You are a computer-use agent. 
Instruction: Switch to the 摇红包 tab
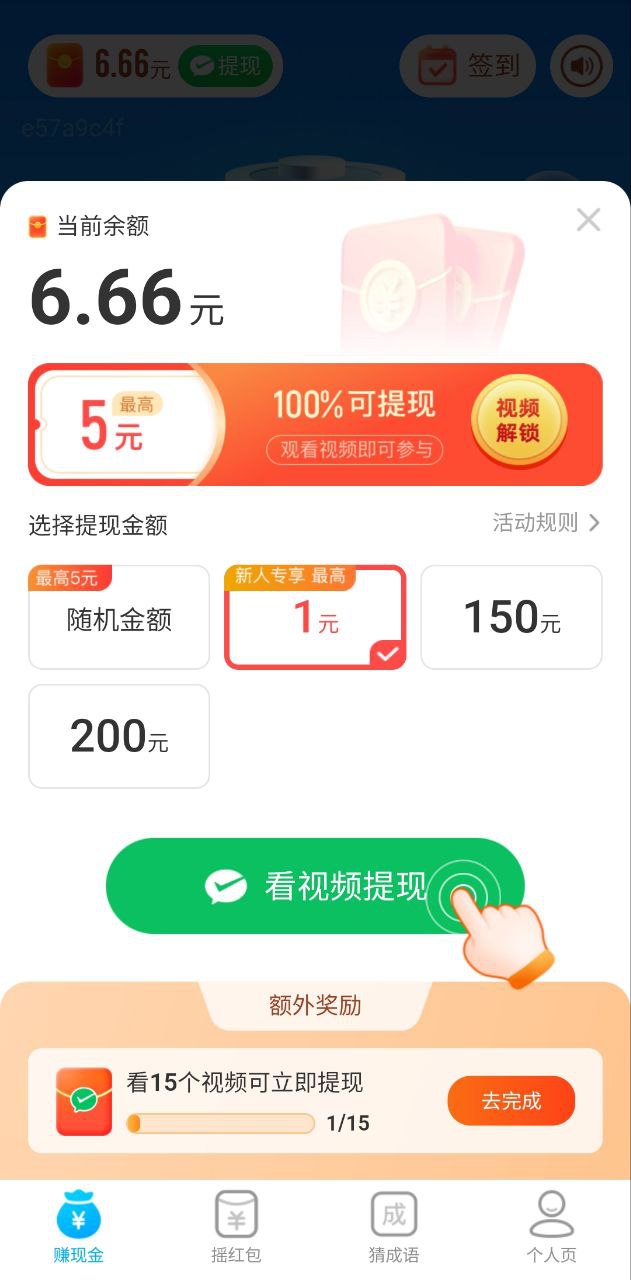click(236, 1227)
